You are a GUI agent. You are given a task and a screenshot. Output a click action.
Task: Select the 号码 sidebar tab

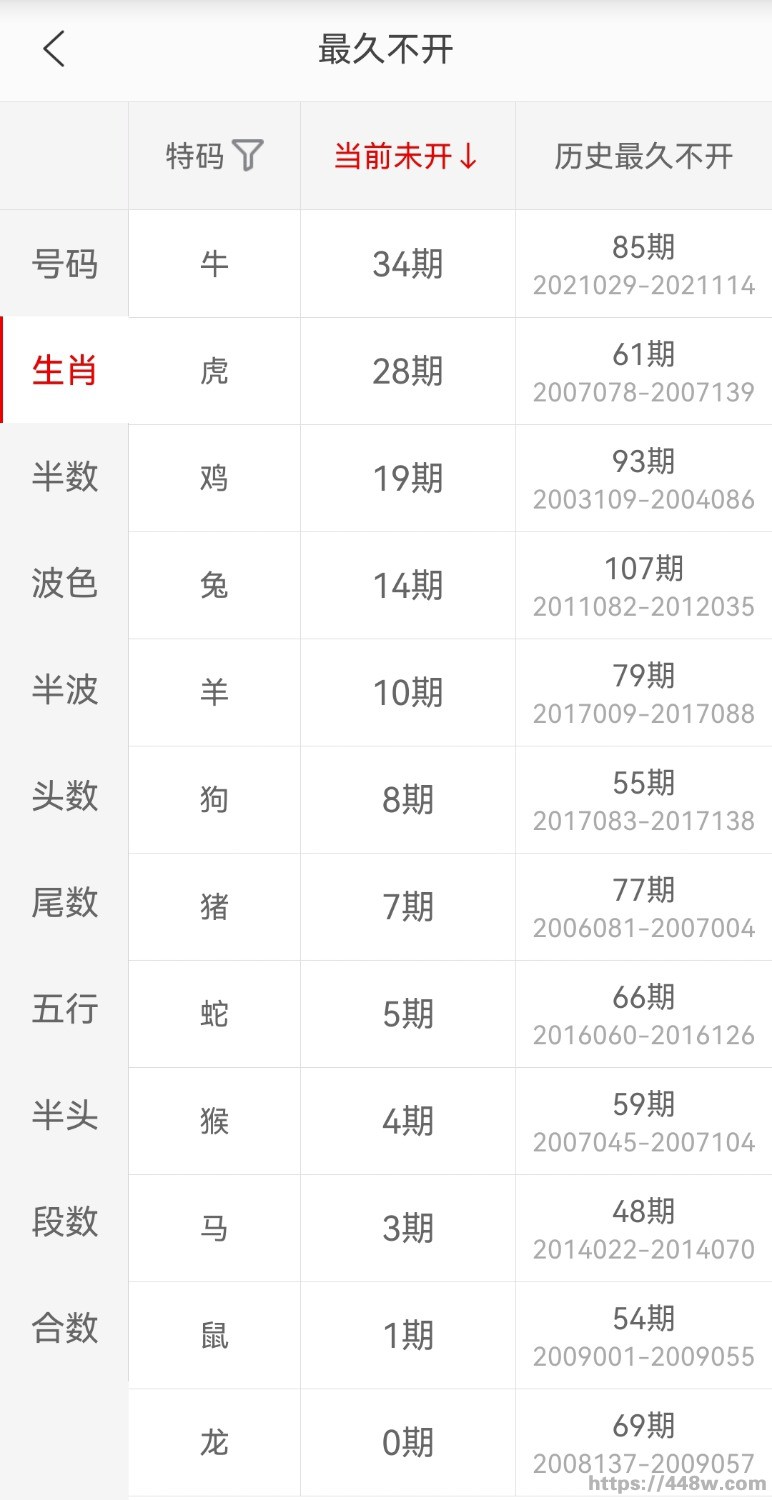[64, 263]
